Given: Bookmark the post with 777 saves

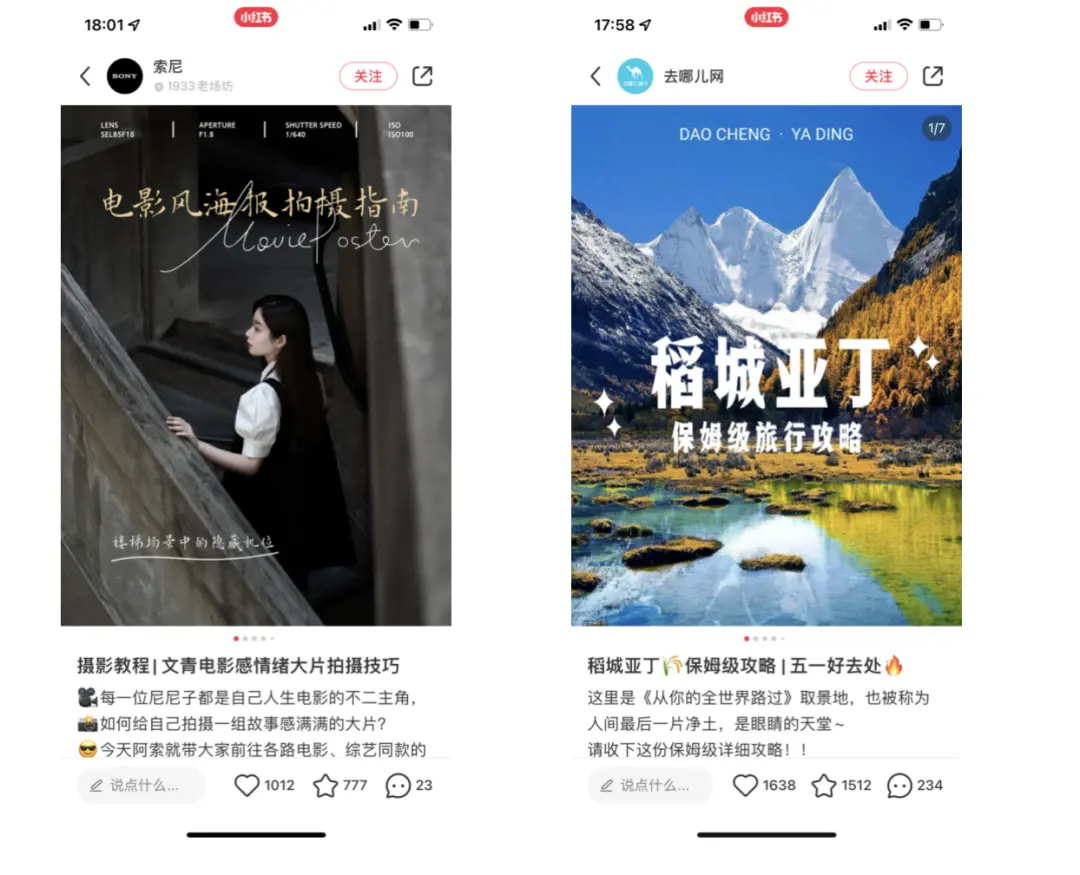Looking at the screenshot, I should click(325, 786).
